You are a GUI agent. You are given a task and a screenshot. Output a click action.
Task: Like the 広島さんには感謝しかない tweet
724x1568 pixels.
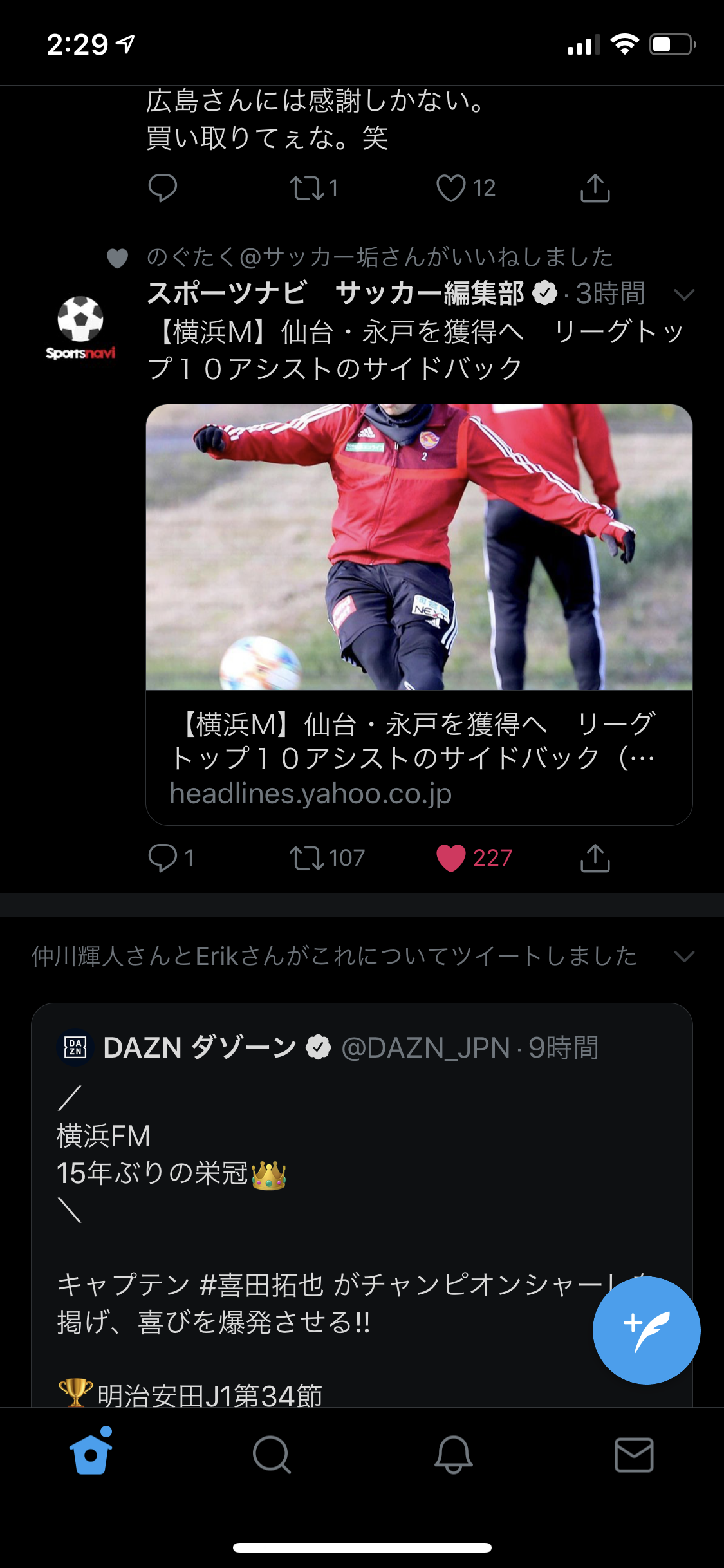tap(450, 188)
